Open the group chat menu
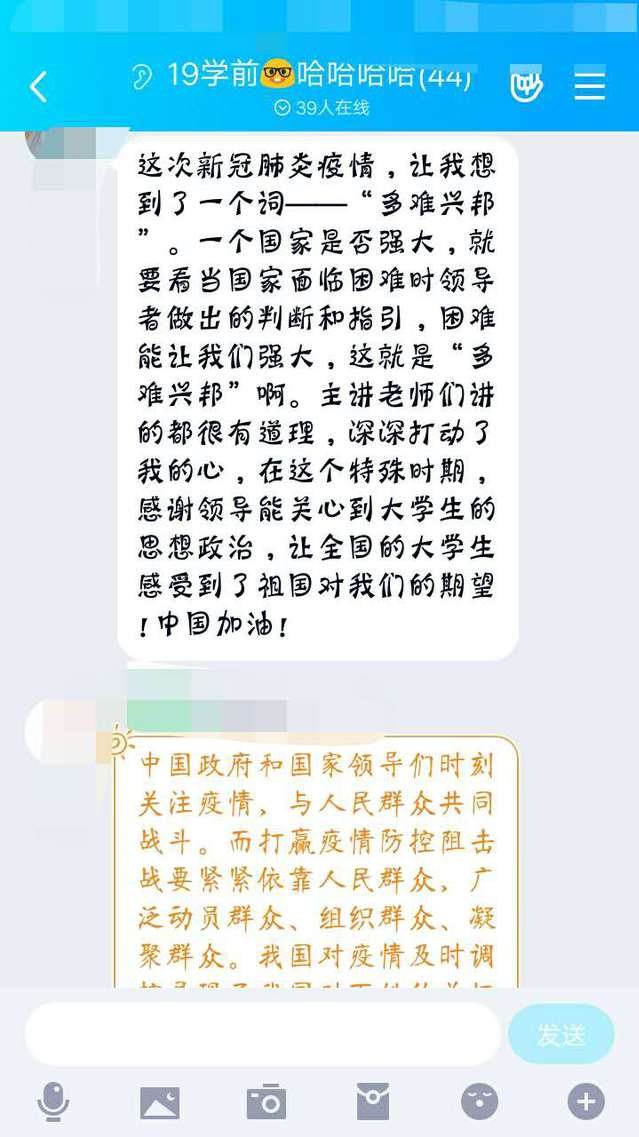This screenshot has height=1137, width=639. [x=589, y=86]
